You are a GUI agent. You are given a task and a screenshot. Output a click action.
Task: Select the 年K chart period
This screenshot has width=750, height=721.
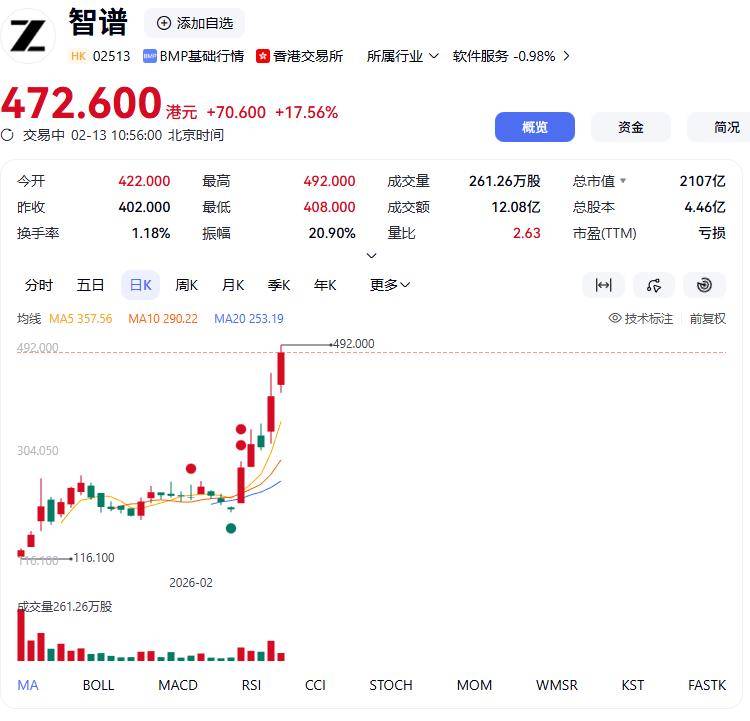point(325,285)
